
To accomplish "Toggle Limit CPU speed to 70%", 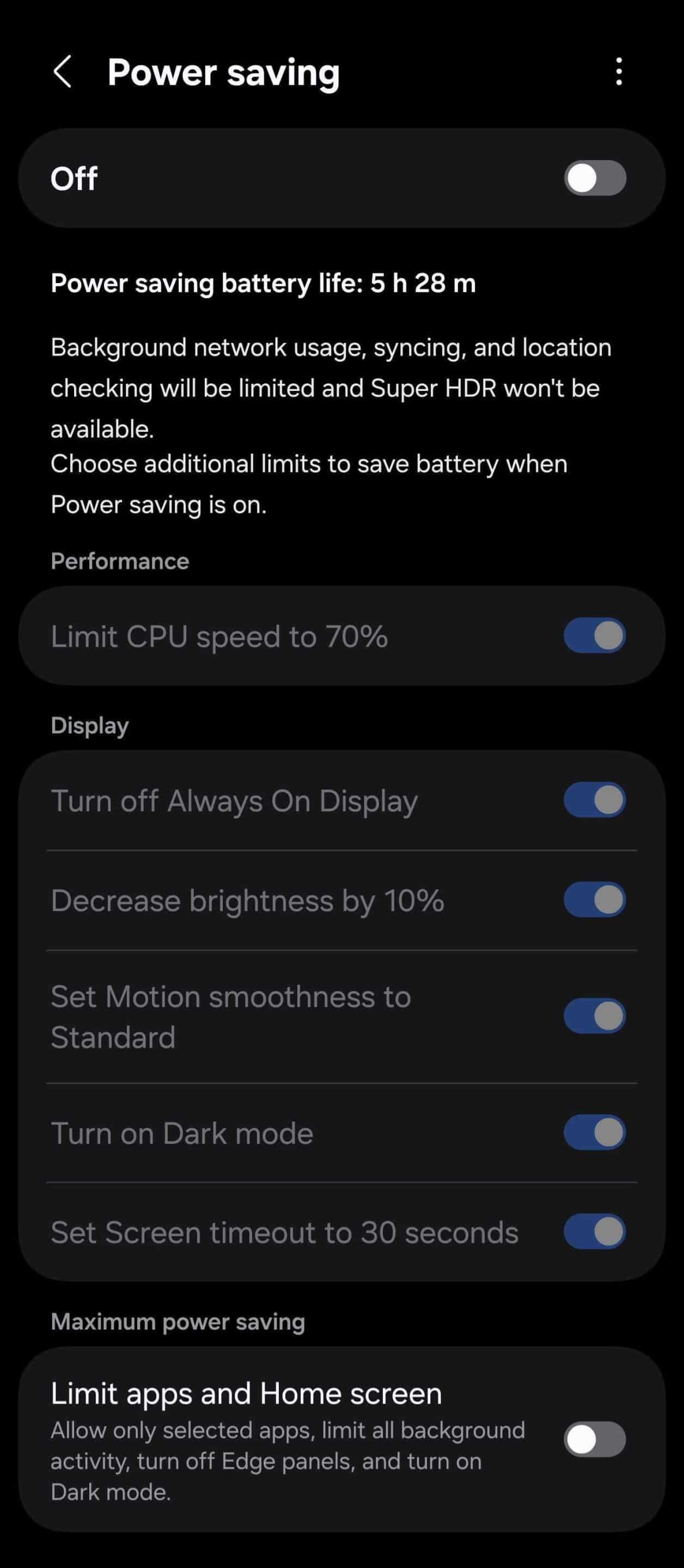I will [x=595, y=636].
